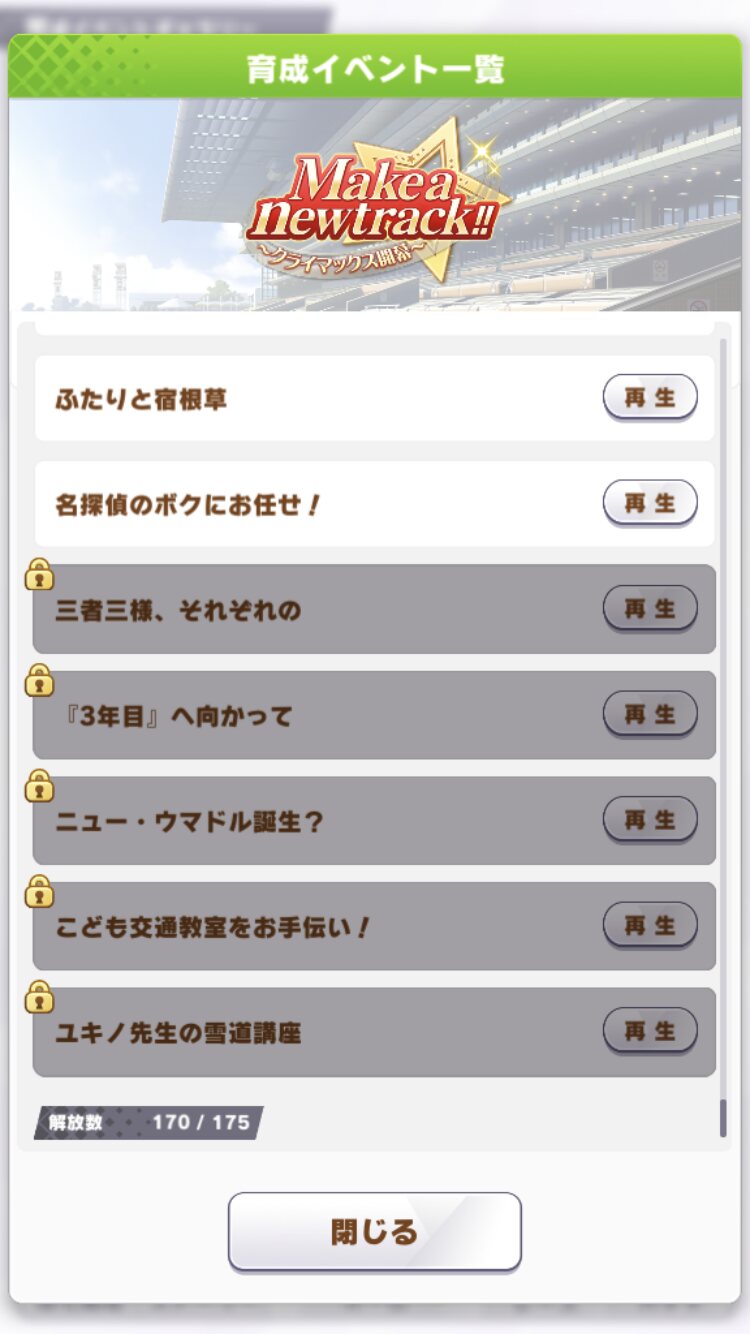
Task: Play the event 名探偵のボクにお任せ！
Action: click(650, 503)
